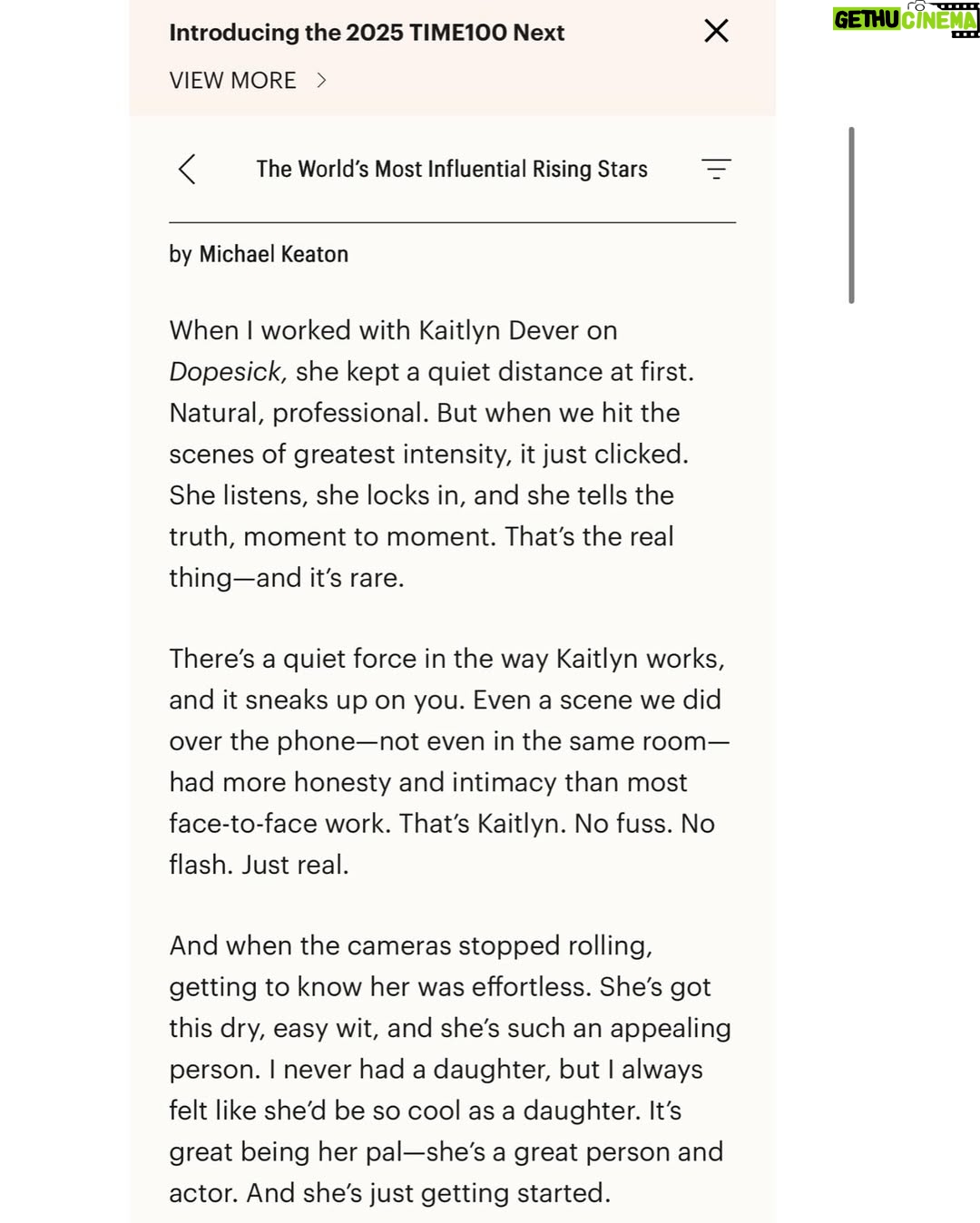Open the VIEW MORE link
The width and height of the screenshot is (980, 1223).
(x=247, y=81)
